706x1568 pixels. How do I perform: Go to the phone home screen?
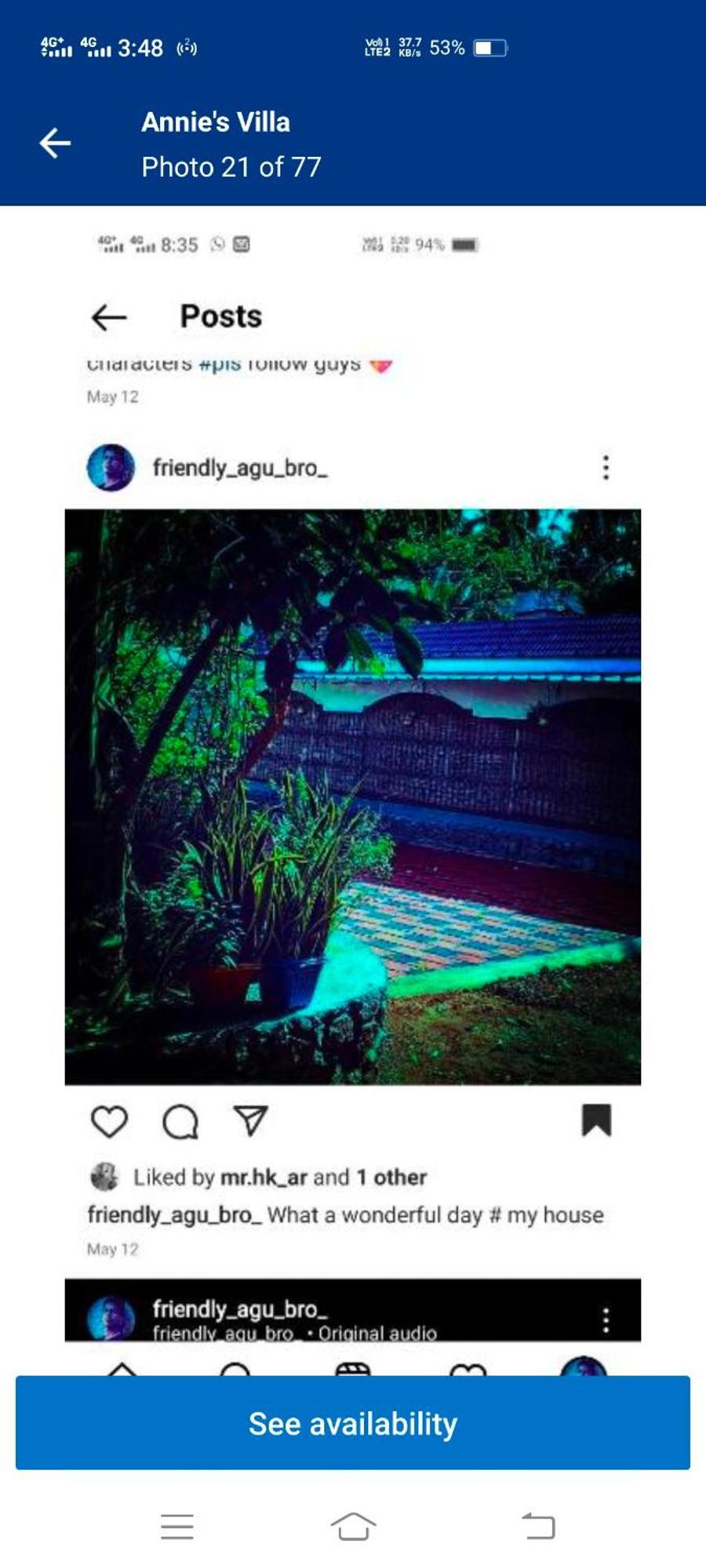[353, 1526]
